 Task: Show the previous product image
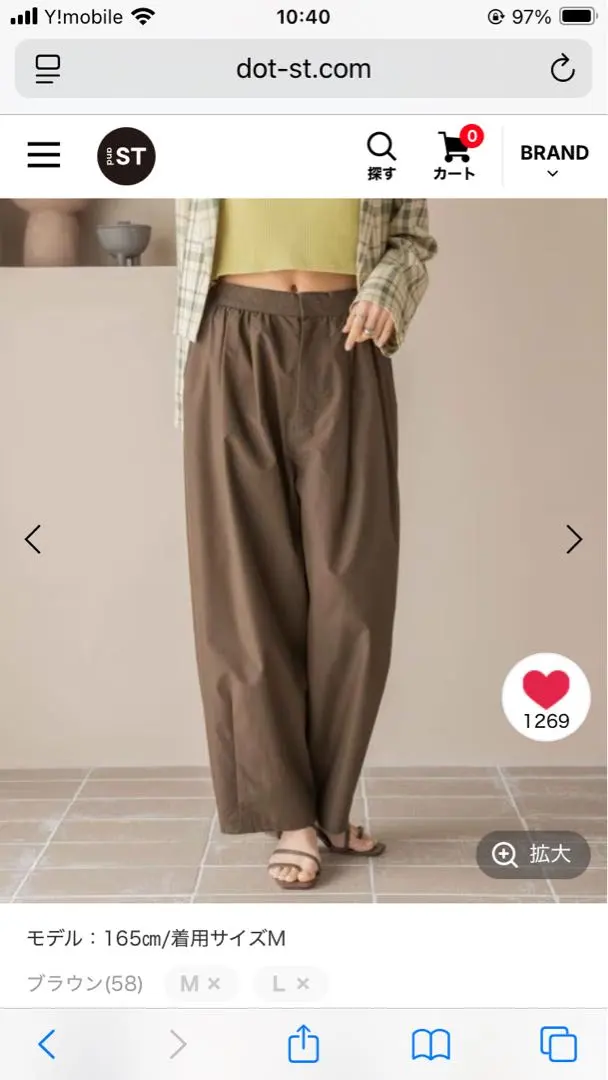[x=33, y=540]
